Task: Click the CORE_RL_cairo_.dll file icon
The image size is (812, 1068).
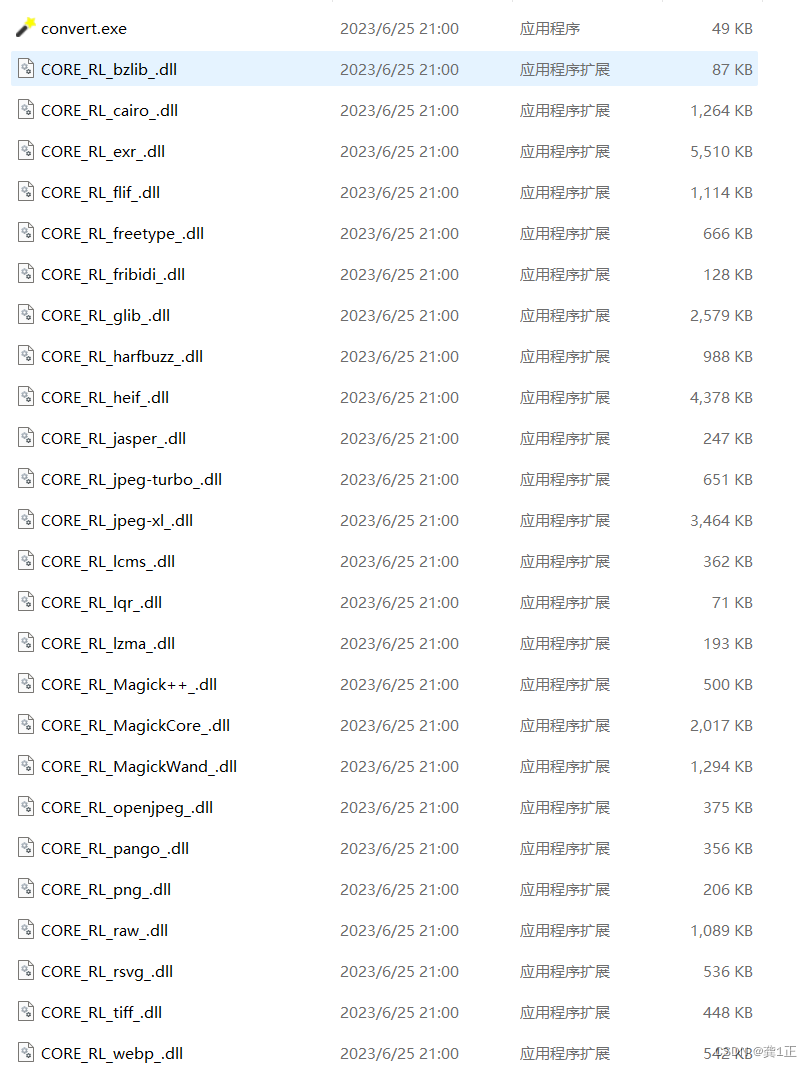Action: pos(25,110)
